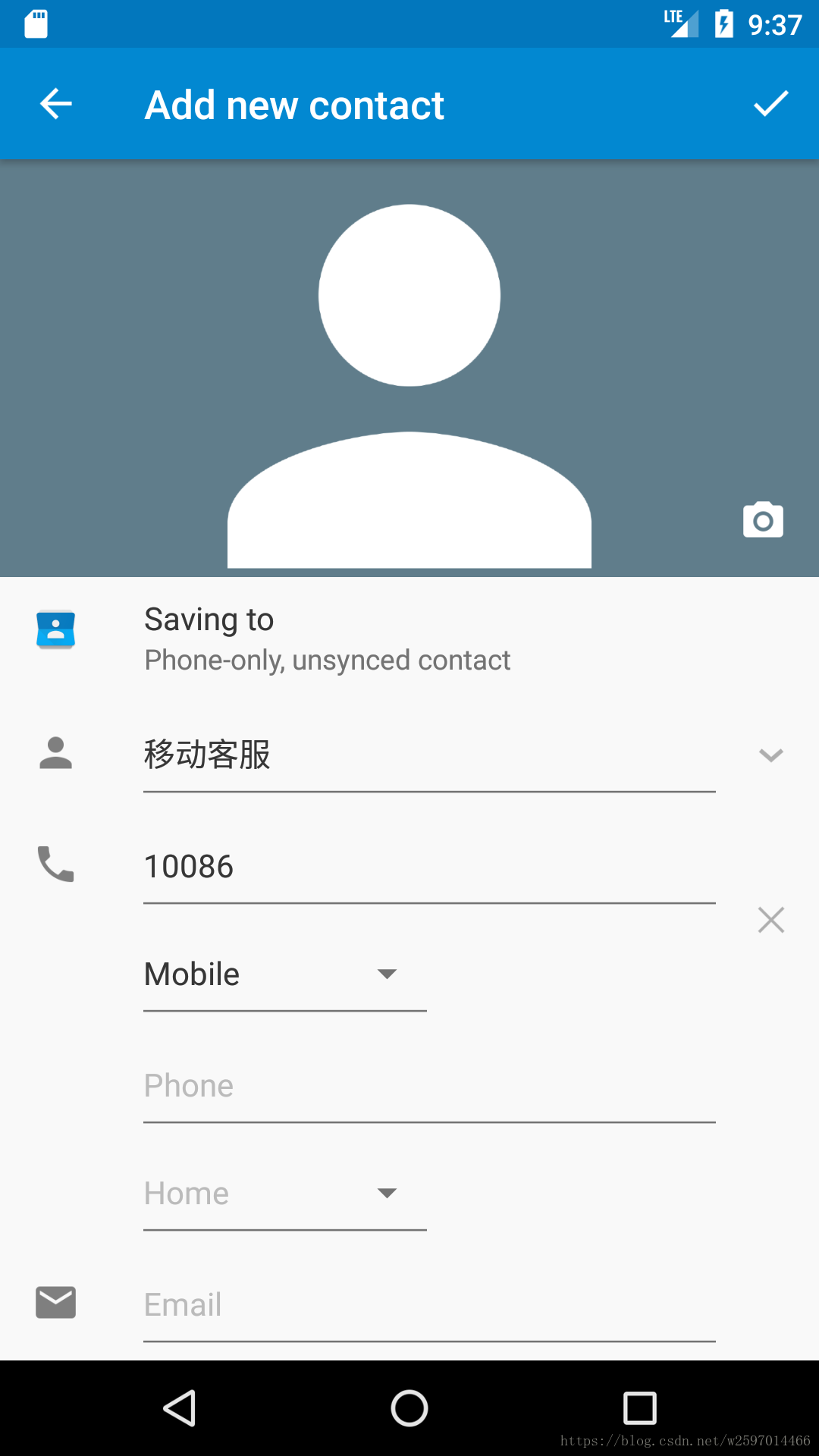819x1456 pixels.
Task: Open the Mobile phone type dropdown
Action: (284, 974)
